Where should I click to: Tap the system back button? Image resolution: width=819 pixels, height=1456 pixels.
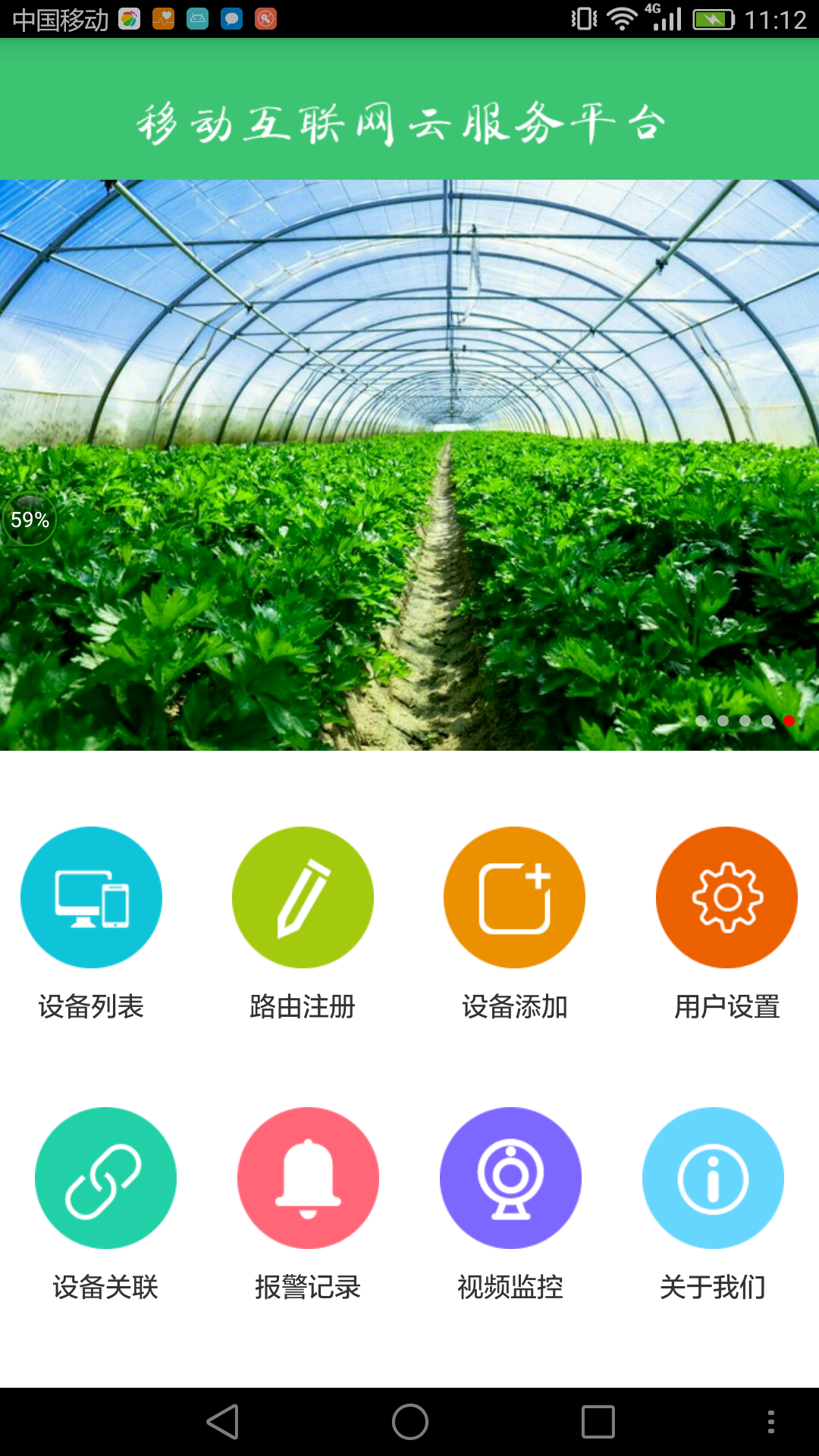223,1422
